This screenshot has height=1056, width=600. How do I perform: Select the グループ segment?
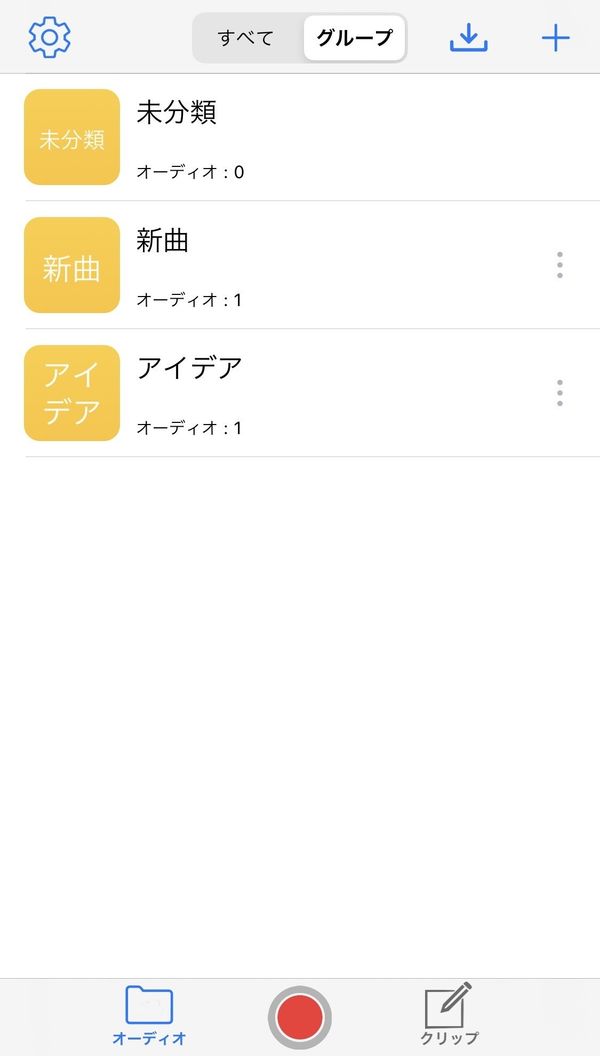coord(354,38)
